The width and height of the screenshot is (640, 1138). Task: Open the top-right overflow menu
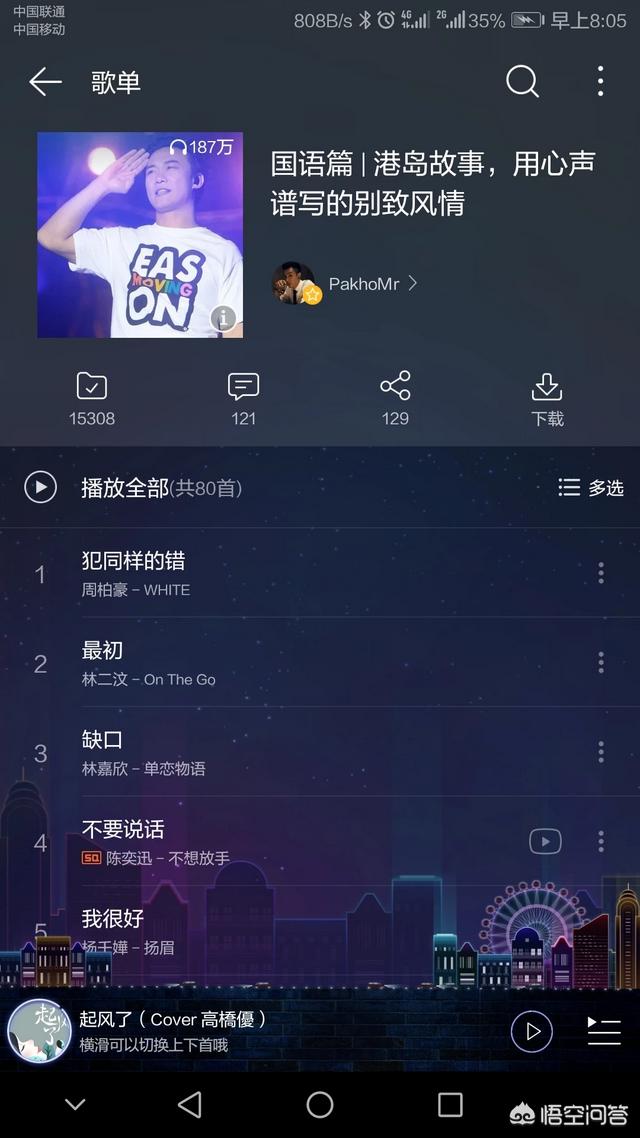(600, 82)
